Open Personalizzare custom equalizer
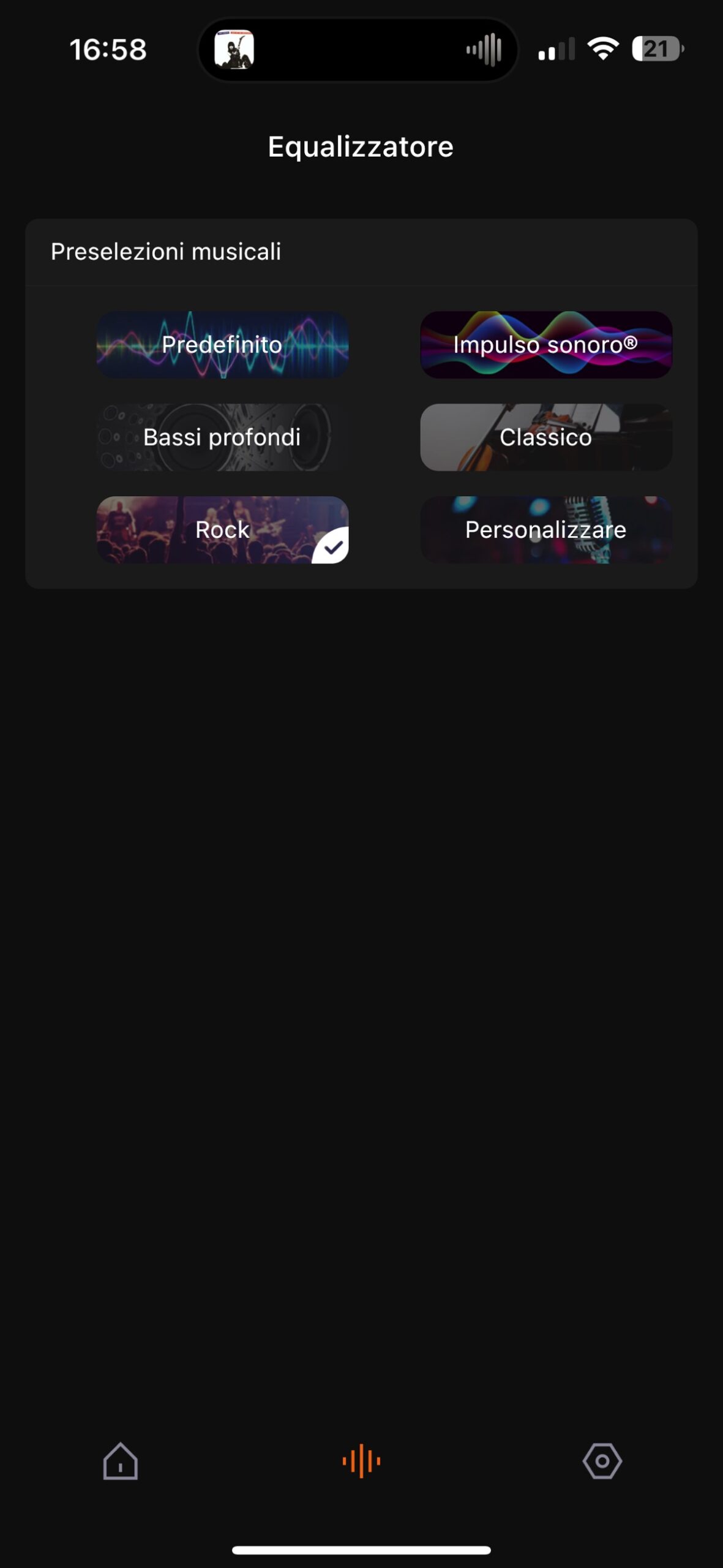 (545, 529)
